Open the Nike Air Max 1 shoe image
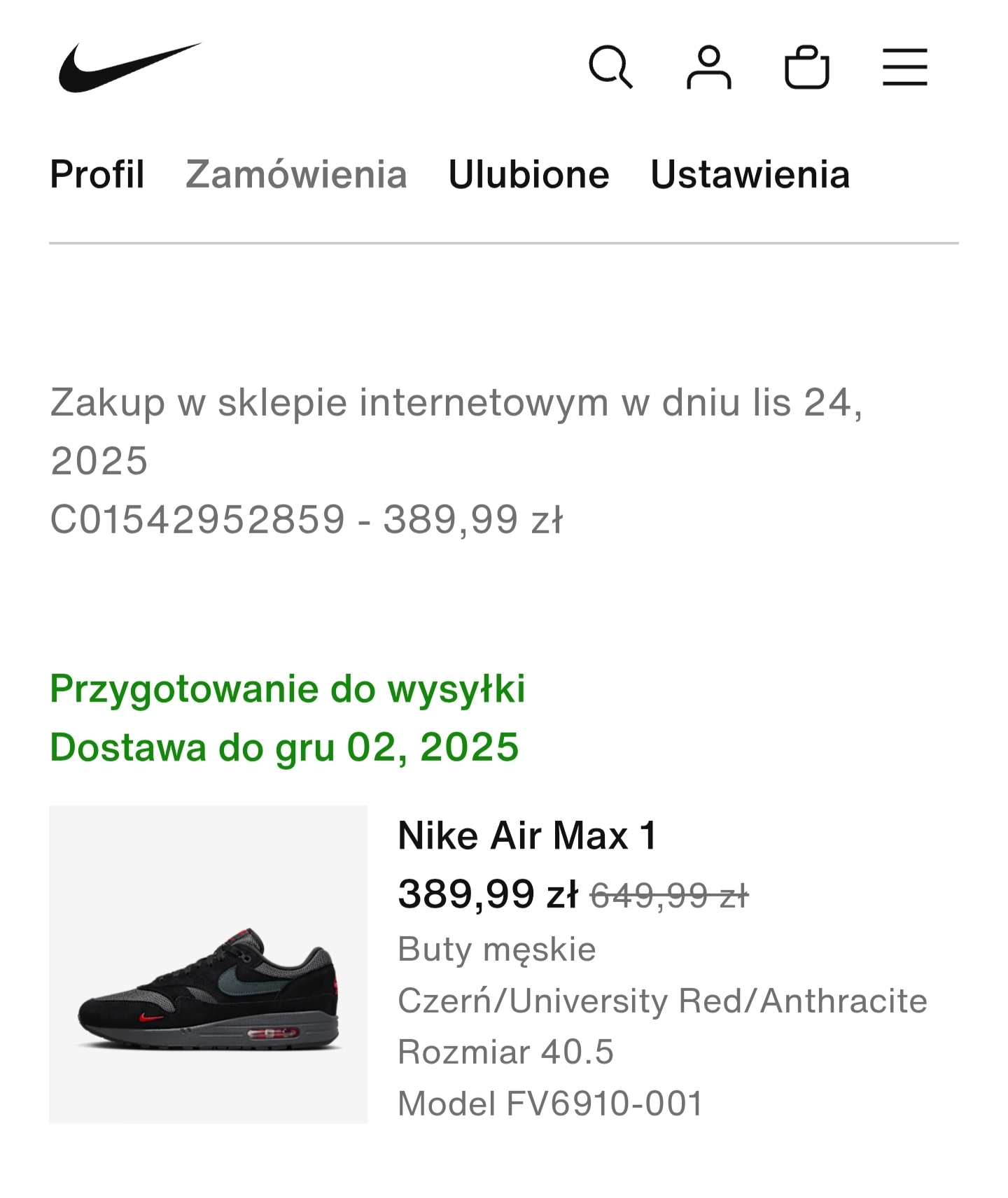 click(x=208, y=964)
